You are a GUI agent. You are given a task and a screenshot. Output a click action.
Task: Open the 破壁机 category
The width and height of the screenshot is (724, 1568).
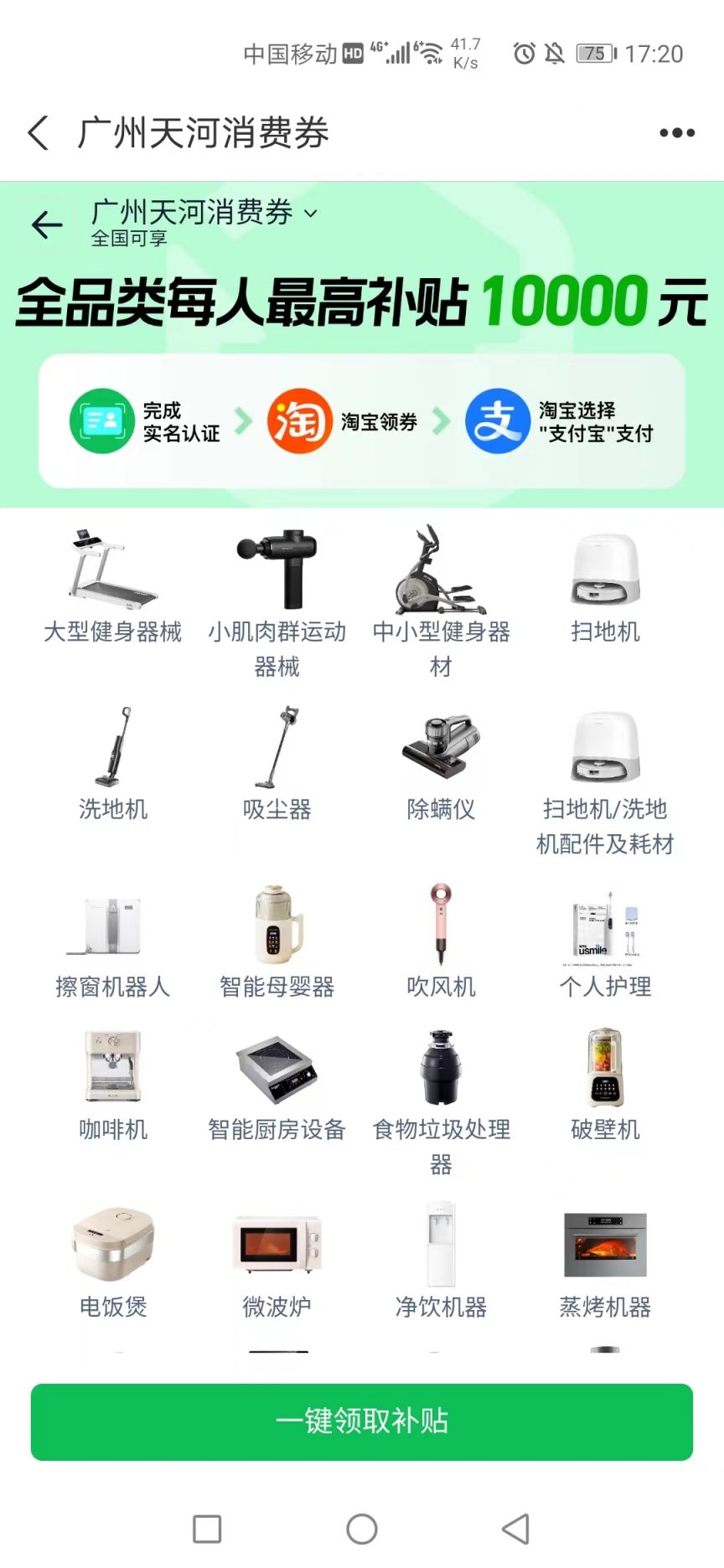tap(605, 1085)
